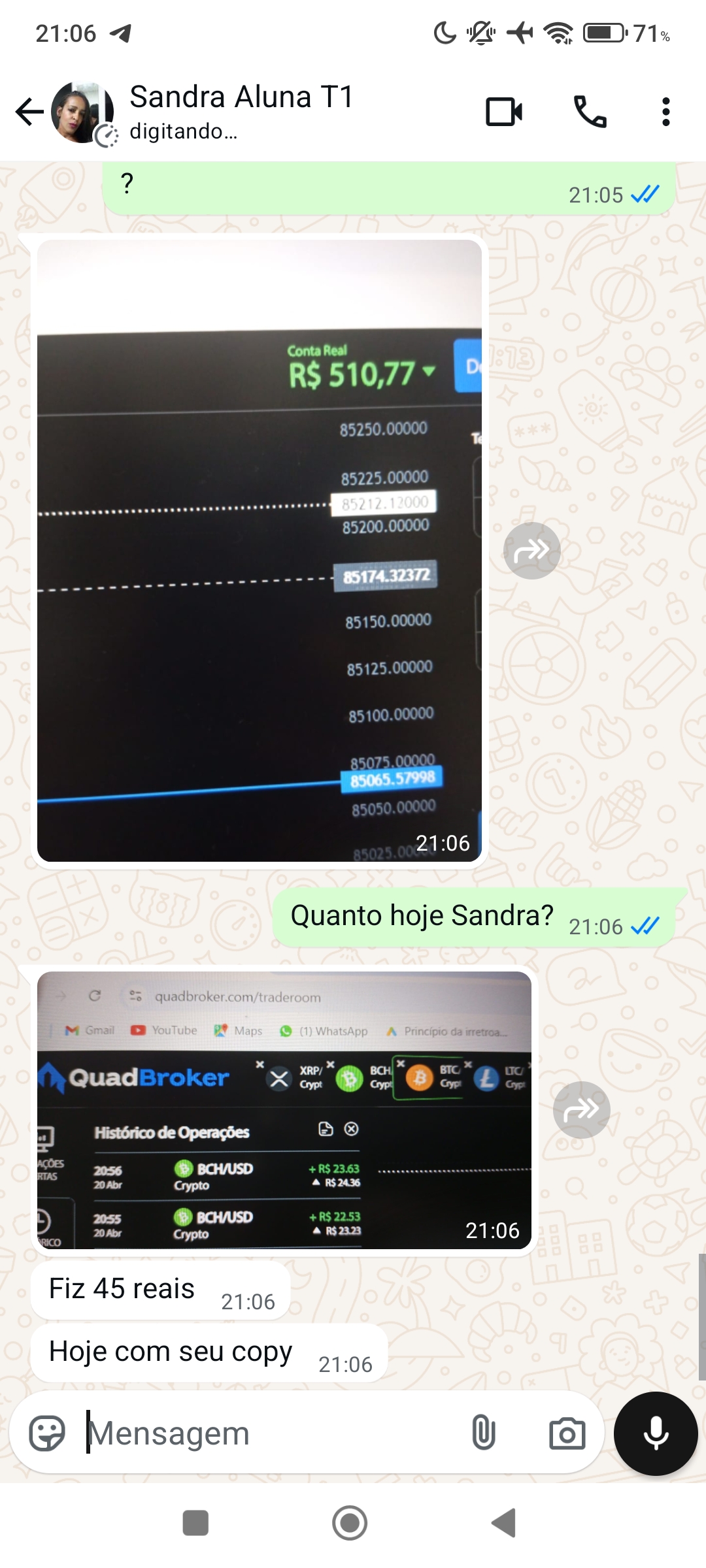Open the emoji picker in message bar
The height and width of the screenshot is (1568, 706).
[x=51, y=1432]
